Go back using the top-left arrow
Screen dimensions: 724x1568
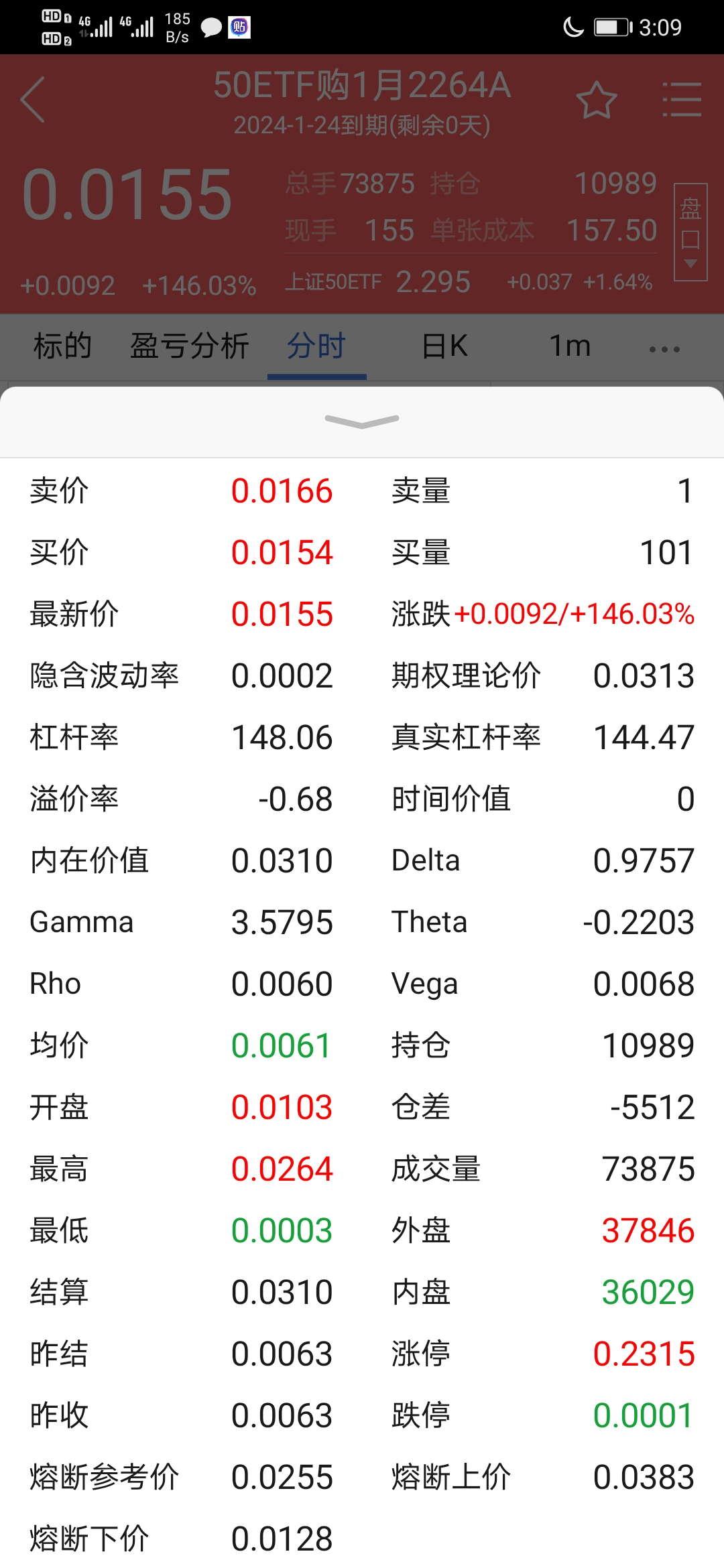point(34,100)
